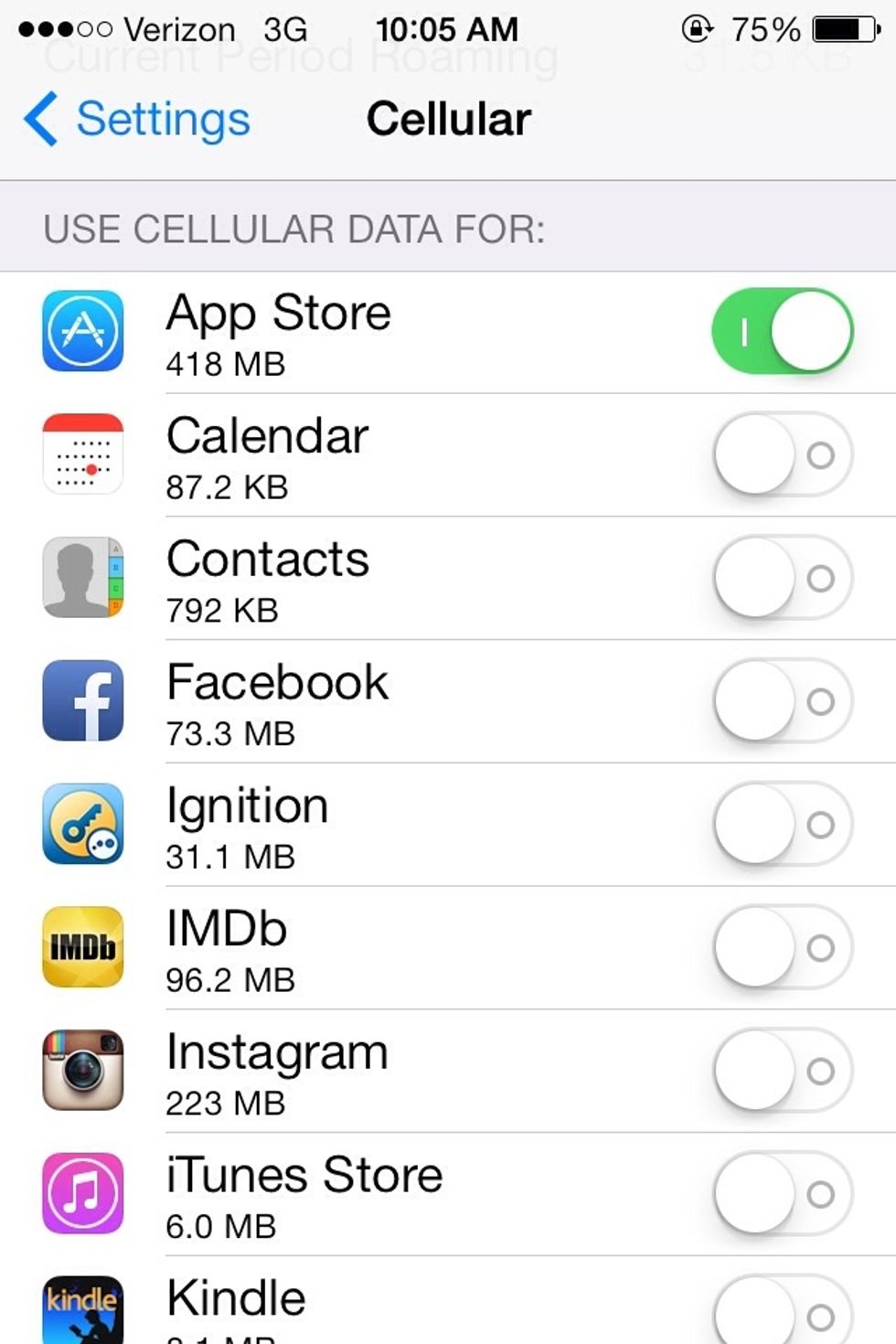The width and height of the screenshot is (896, 1344).
Task: Enable cellular data for Instagram
Action: (784, 1071)
